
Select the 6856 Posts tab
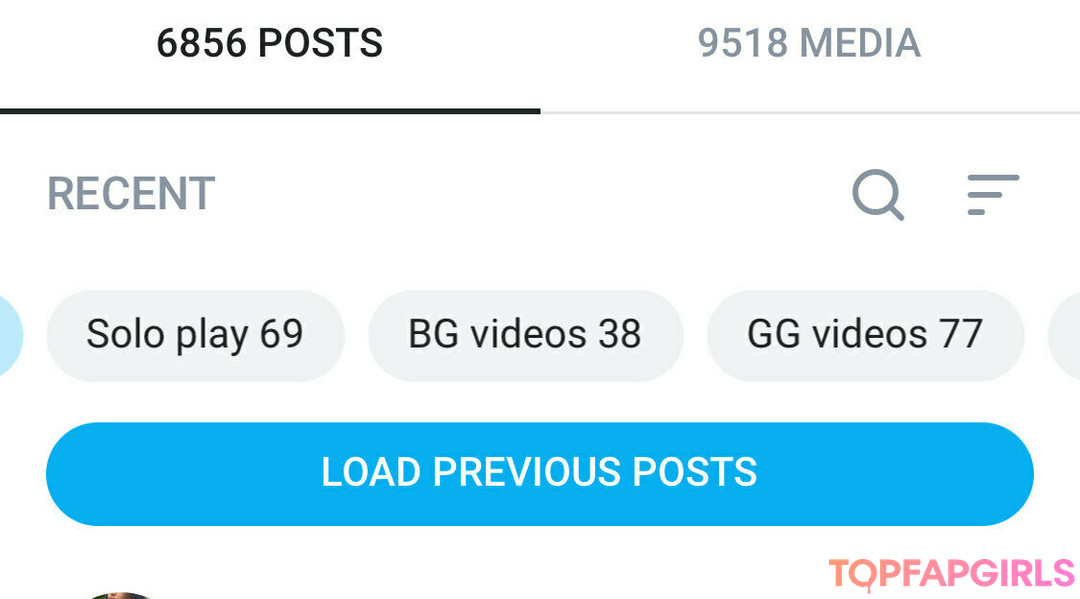coord(270,44)
